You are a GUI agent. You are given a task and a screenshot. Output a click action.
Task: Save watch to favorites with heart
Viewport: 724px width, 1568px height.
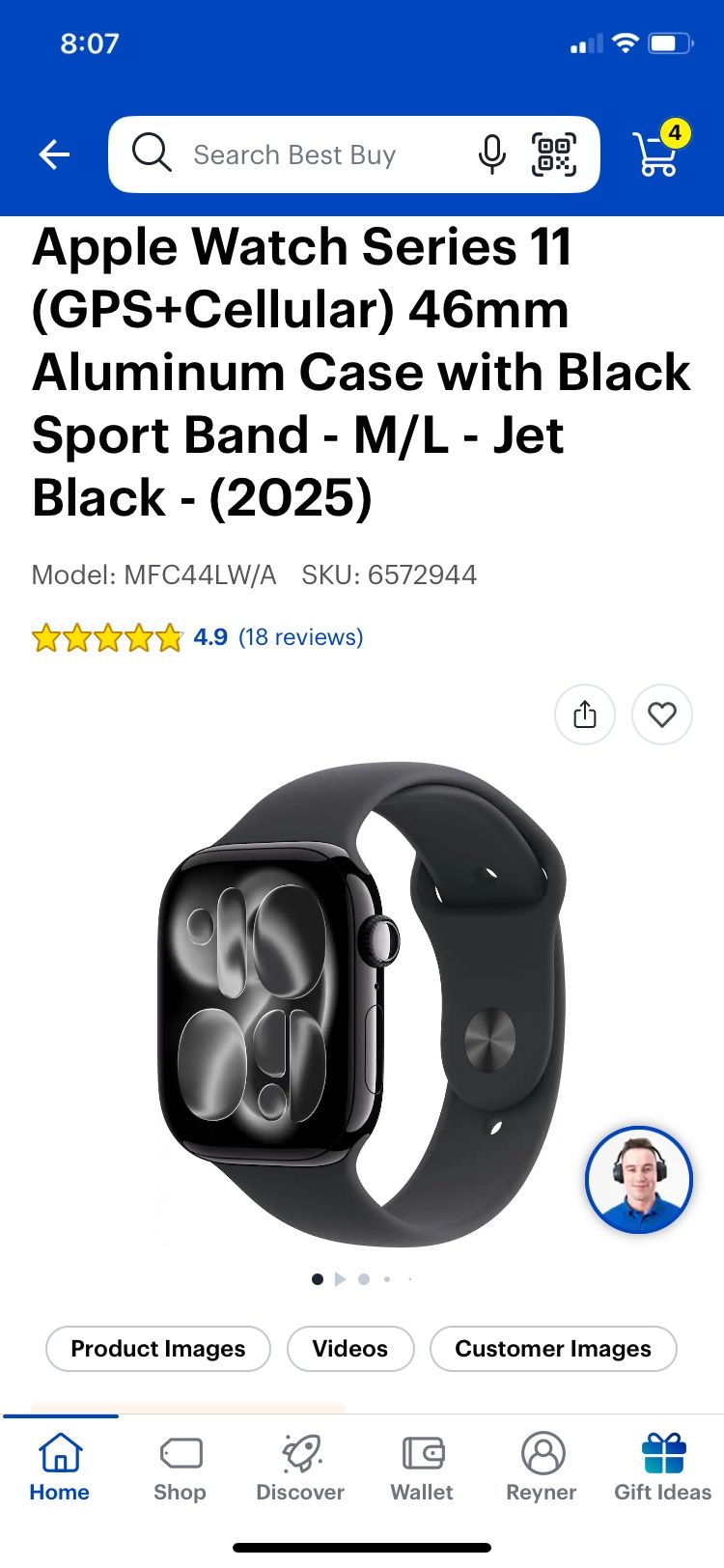[x=661, y=714]
